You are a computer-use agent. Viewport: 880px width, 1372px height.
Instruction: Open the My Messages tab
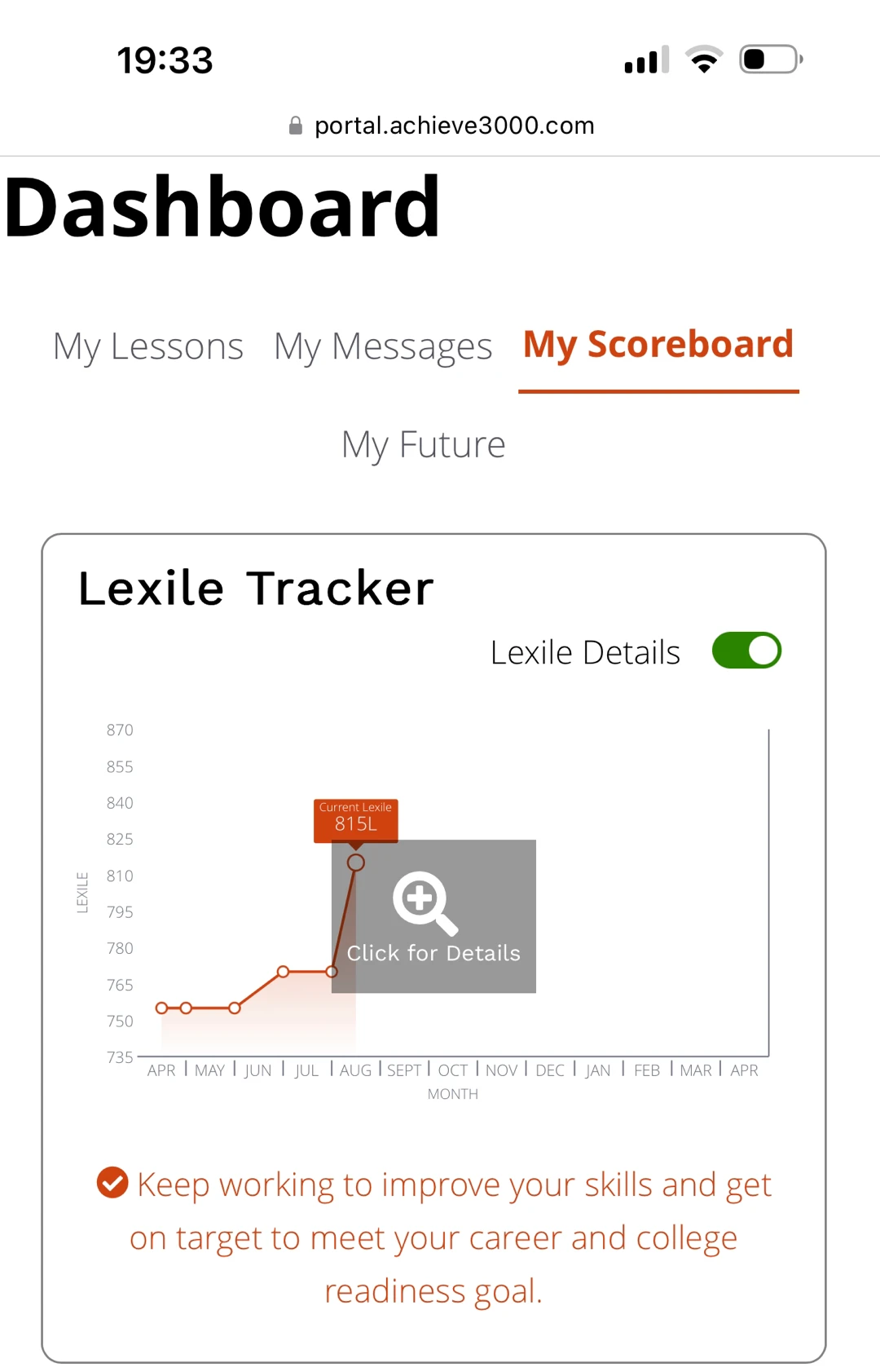click(383, 347)
